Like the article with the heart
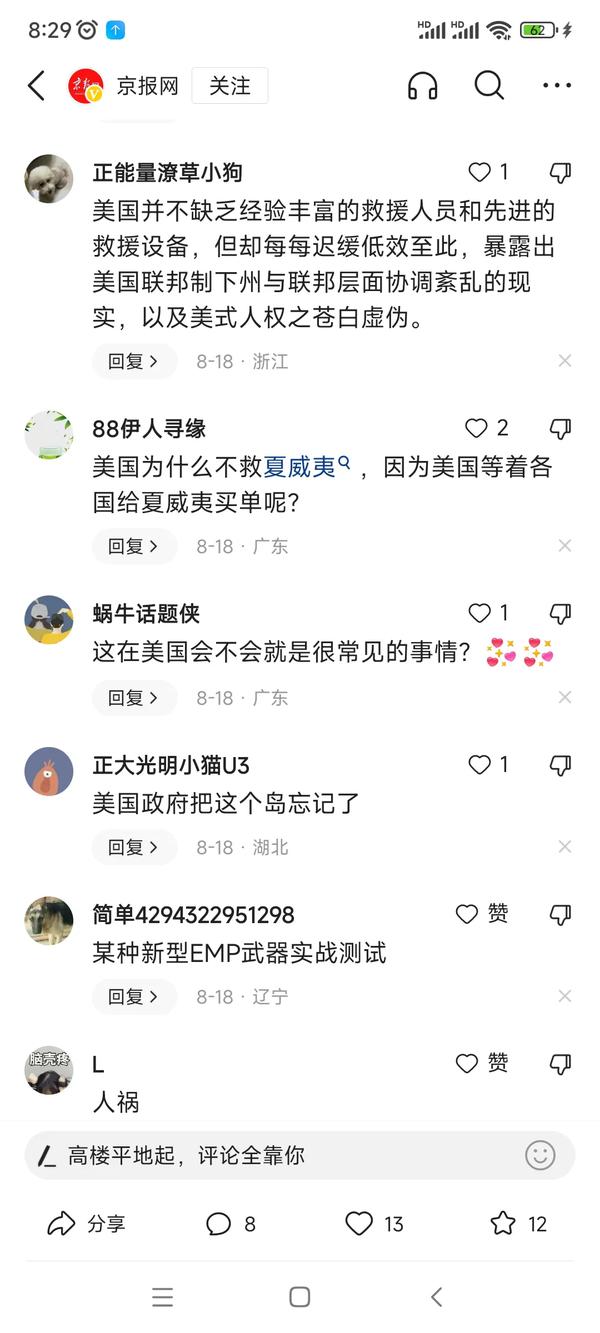 (x=360, y=1223)
